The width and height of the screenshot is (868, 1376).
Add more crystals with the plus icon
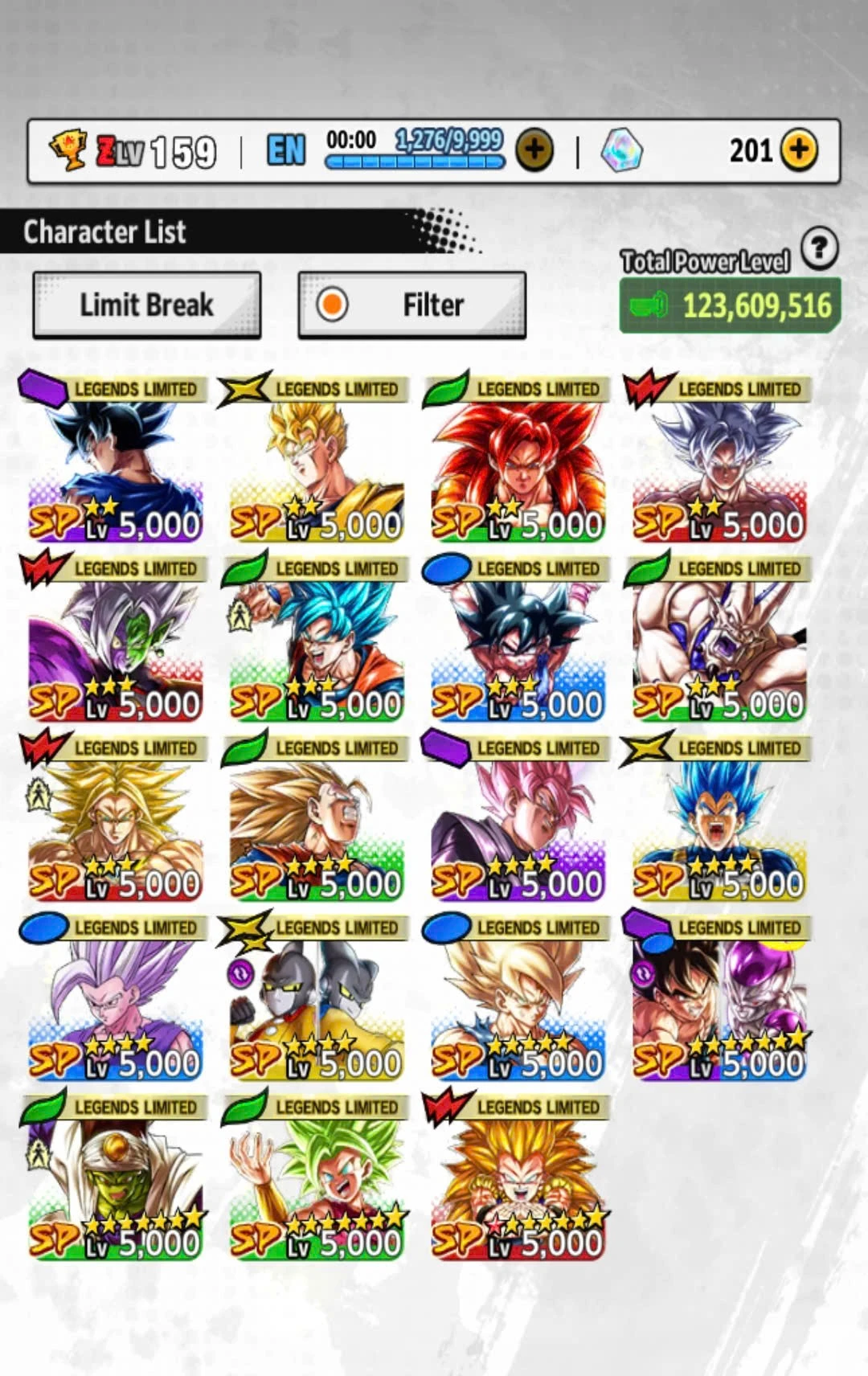[798, 150]
